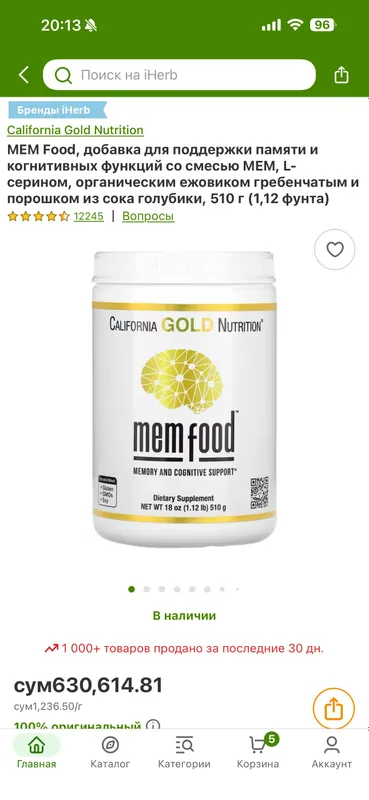View the 12245 product reviews
This screenshot has width=369, height=800.
pos(88,216)
